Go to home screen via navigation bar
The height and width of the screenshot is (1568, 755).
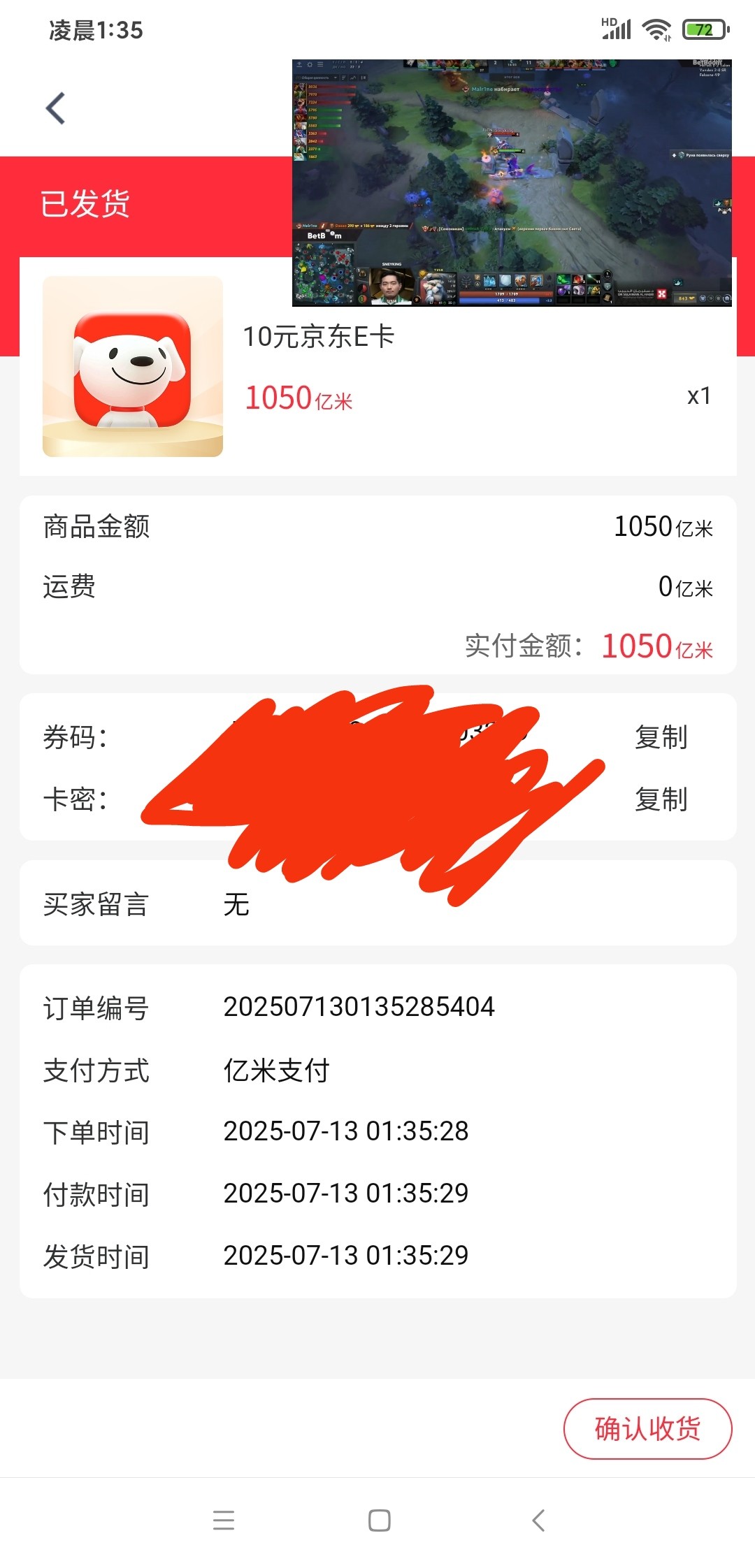coord(379,1520)
